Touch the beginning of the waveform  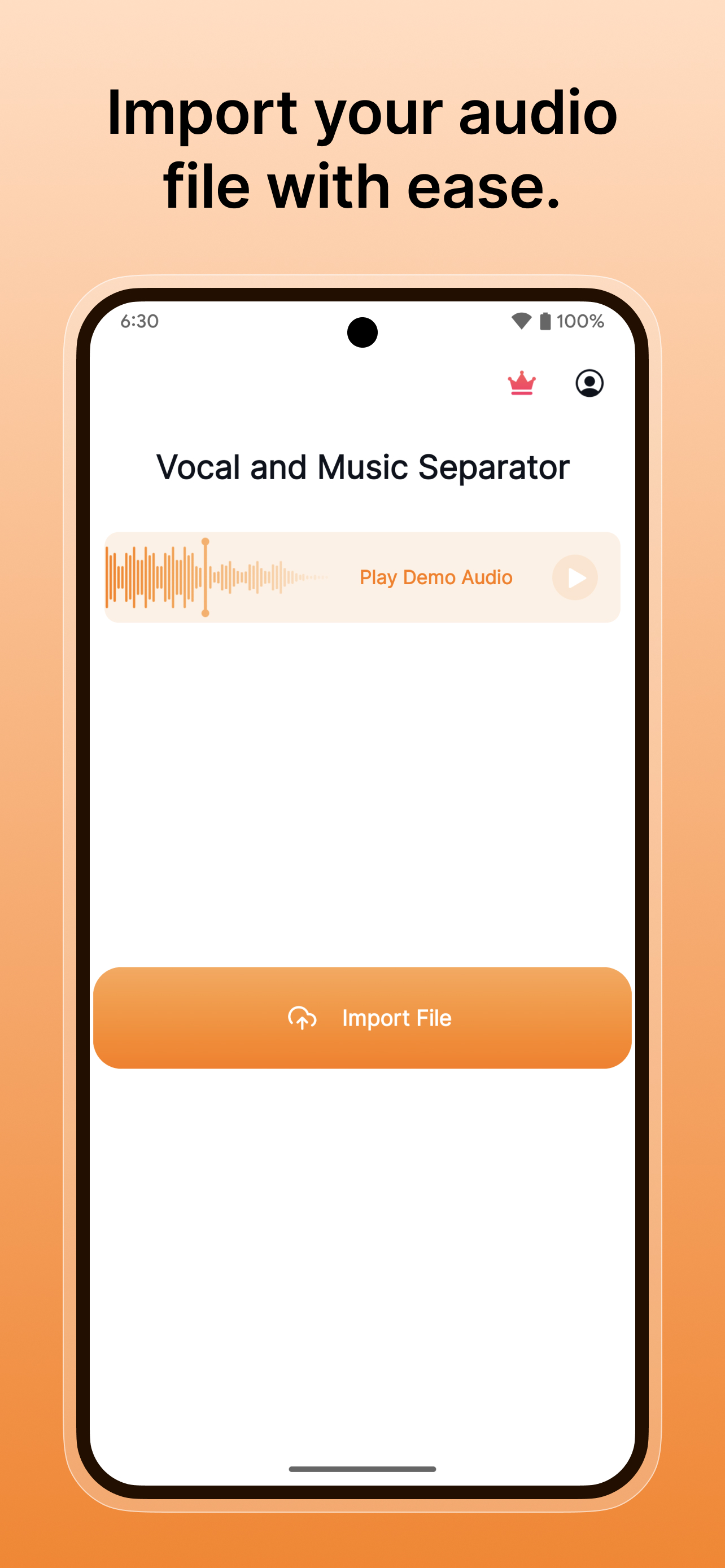tap(111, 577)
